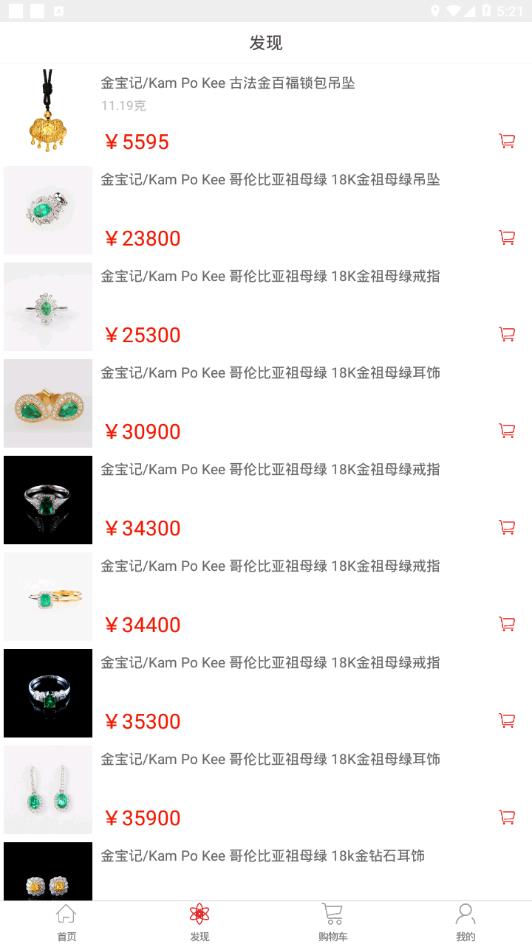532x944 pixels.
Task: Open the 18k金钻石耳饰 earrings listing
Action: [x=266, y=870]
